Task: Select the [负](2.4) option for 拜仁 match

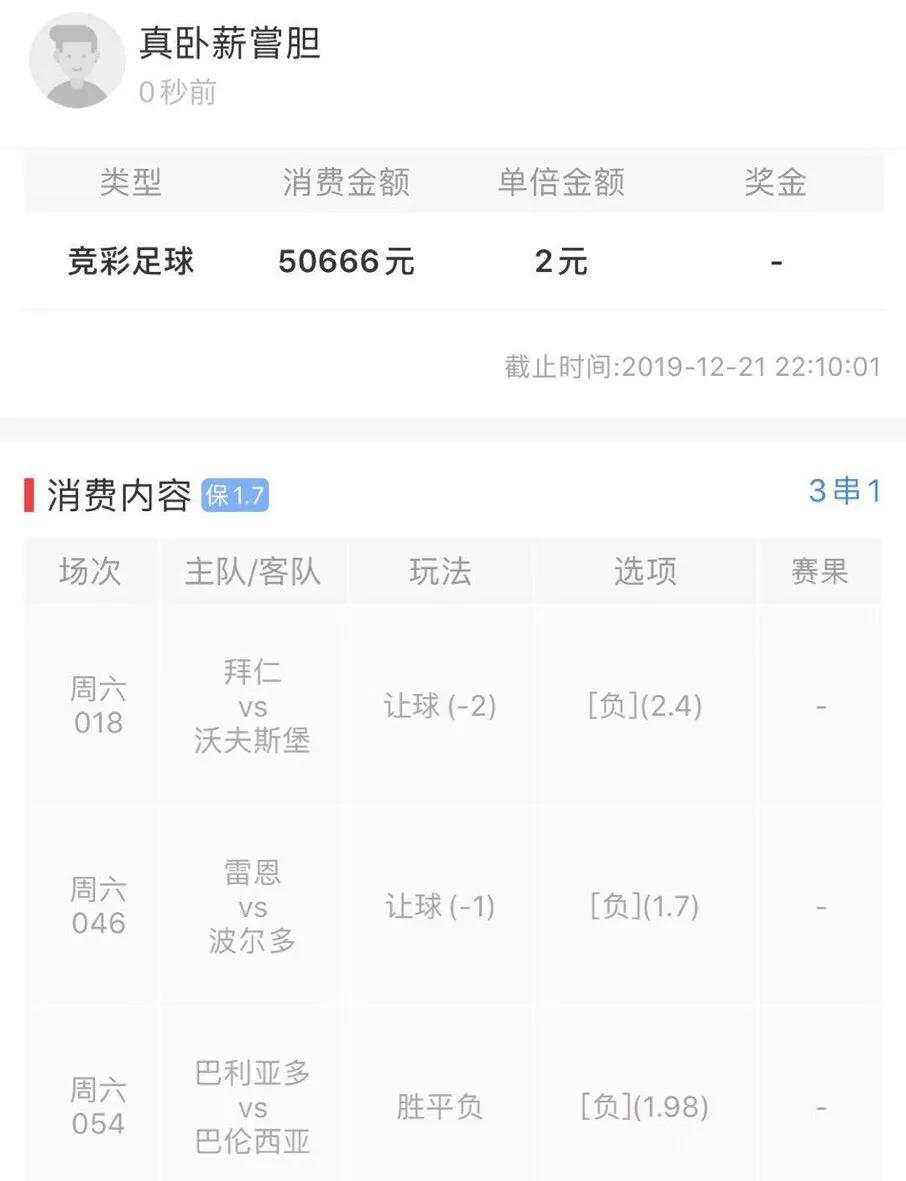Action: (x=644, y=706)
